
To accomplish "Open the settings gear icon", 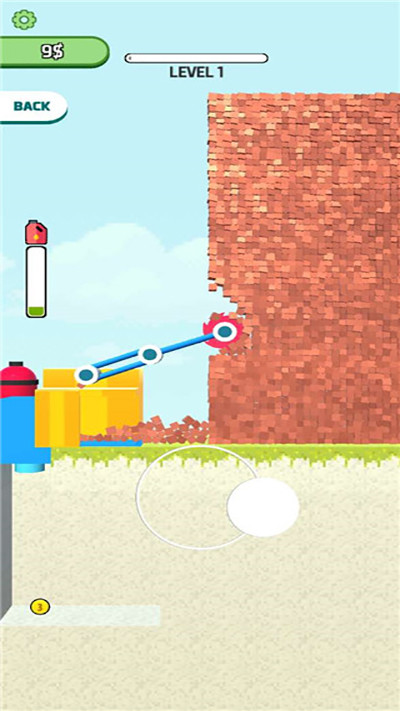I will [24, 19].
